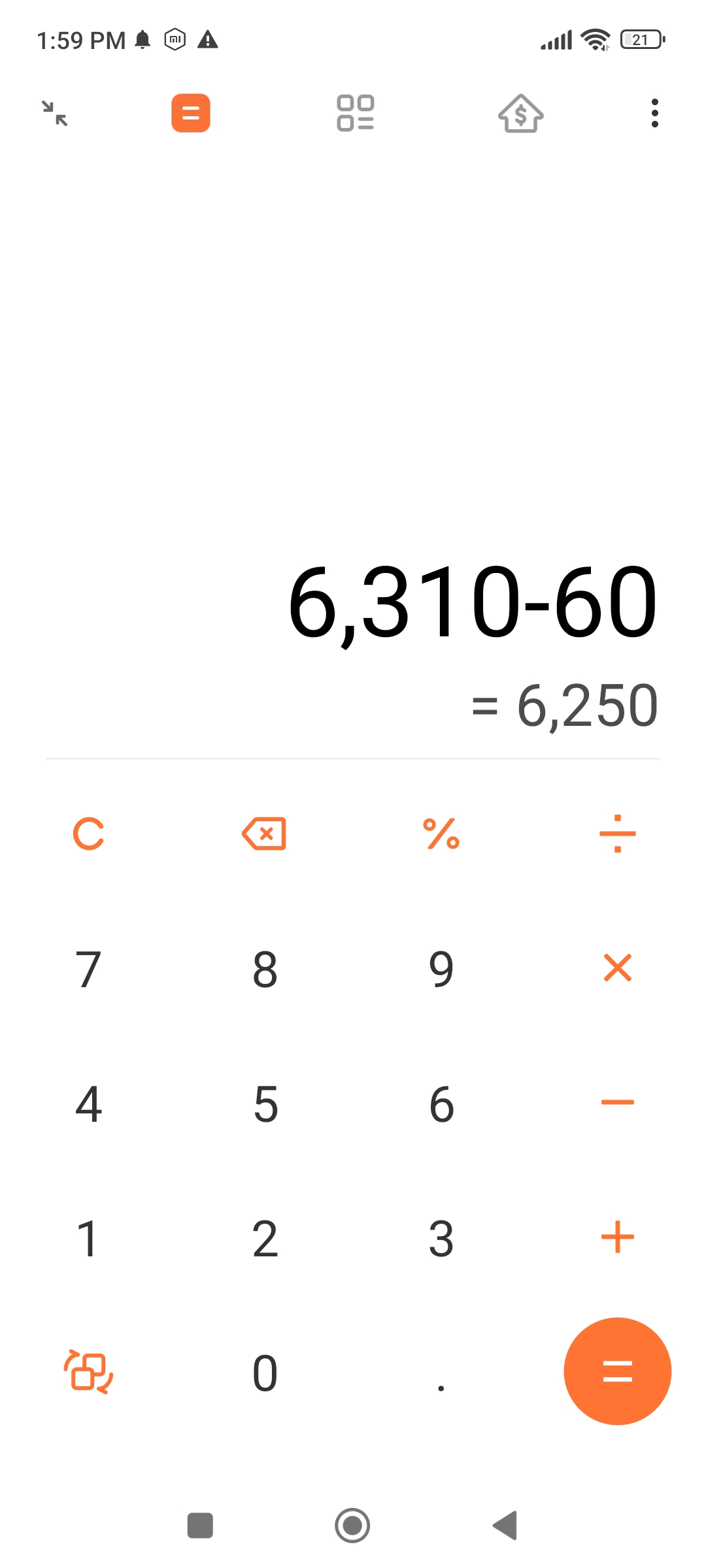The height and width of the screenshot is (1568, 706).
Task: Insert a decimal point
Action: (441, 1388)
